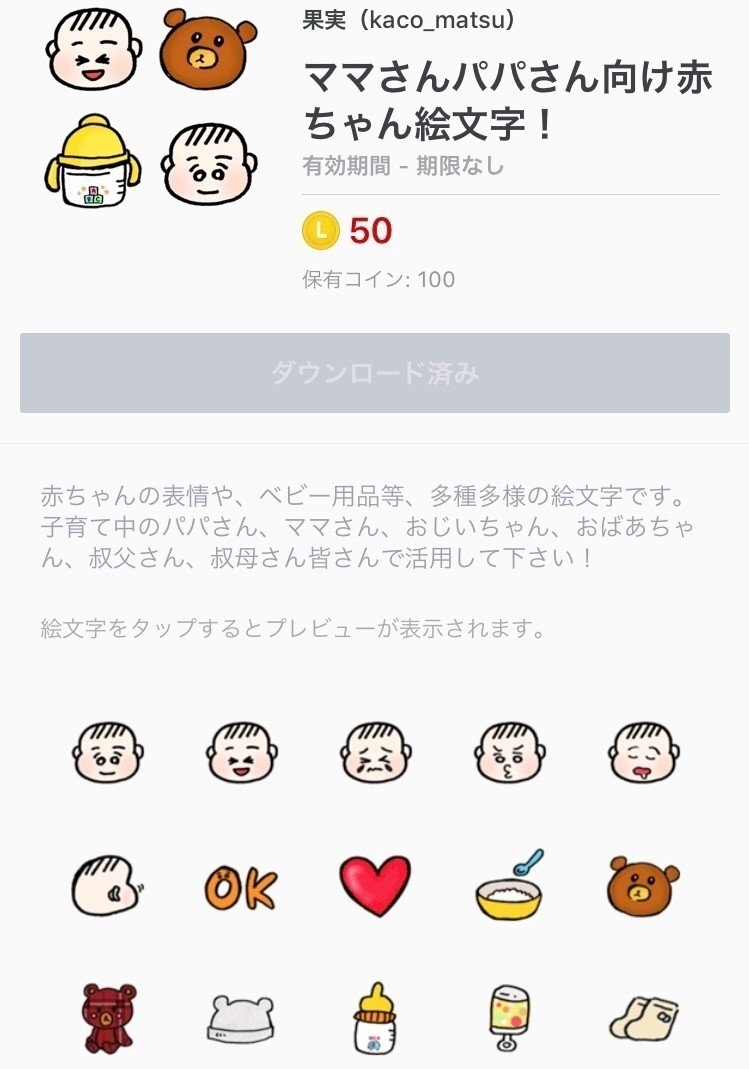This screenshot has height=1069, width=749.
Task: Preview the red plaid teddy bear emoji
Action: pyautogui.click(x=108, y=1018)
